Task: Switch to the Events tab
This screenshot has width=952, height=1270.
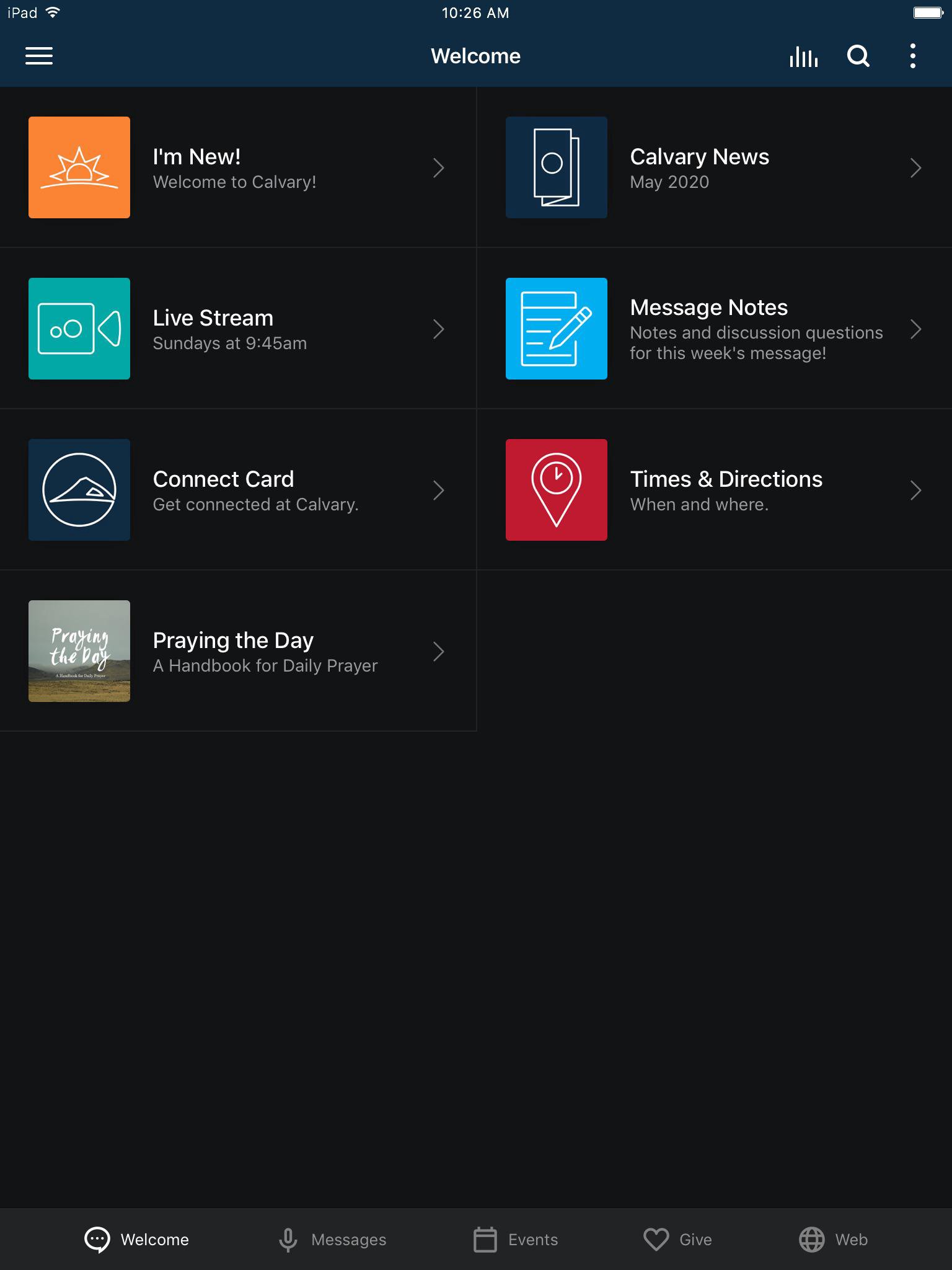Action: [x=516, y=1240]
